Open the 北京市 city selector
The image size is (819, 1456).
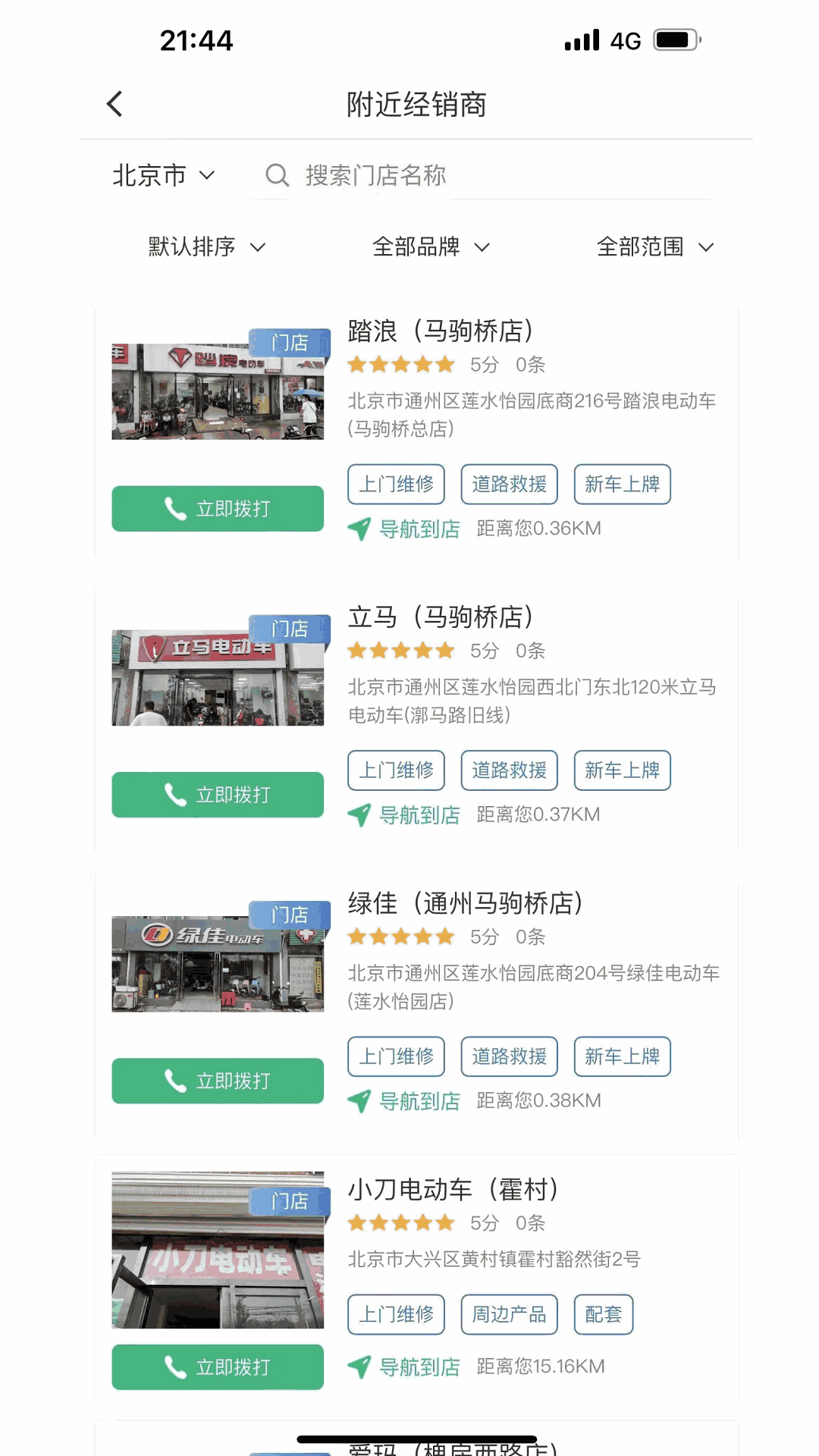(163, 176)
